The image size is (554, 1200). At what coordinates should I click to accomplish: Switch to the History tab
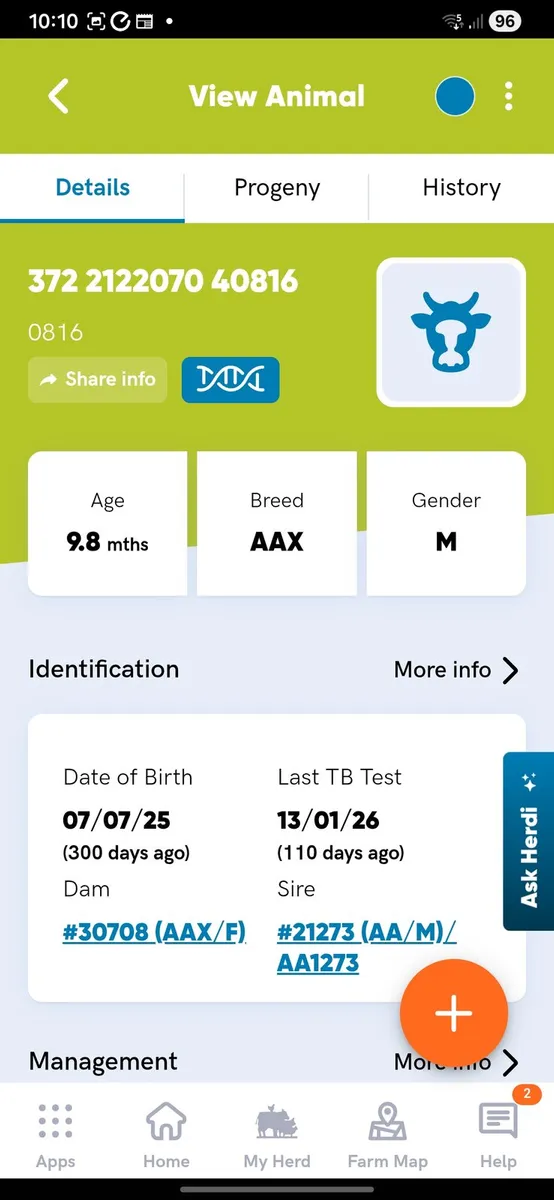tap(461, 188)
